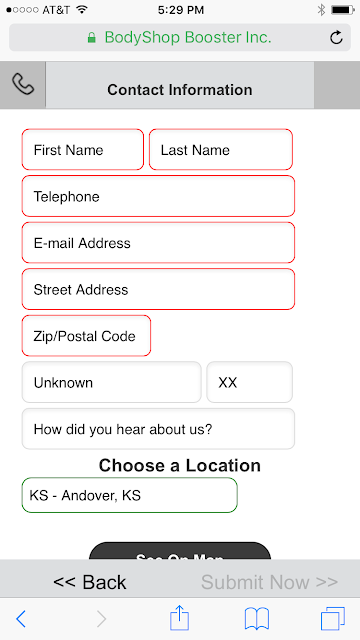The image size is (360, 640).
Task: Open How did you hear about us
Action: point(158,429)
